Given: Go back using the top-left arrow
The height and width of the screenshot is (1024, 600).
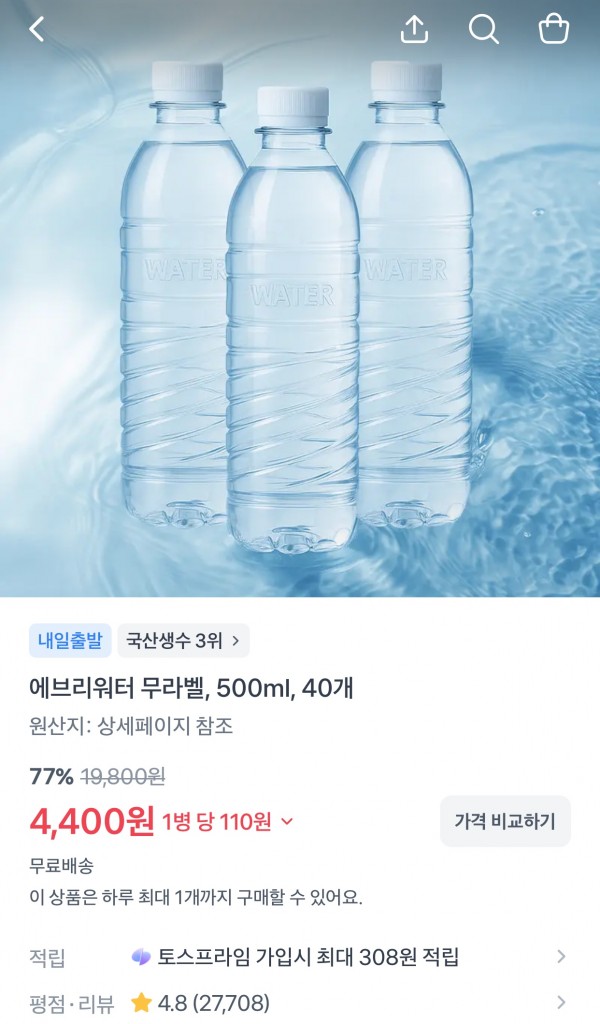Looking at the screenshot, I should pos(37,29).
